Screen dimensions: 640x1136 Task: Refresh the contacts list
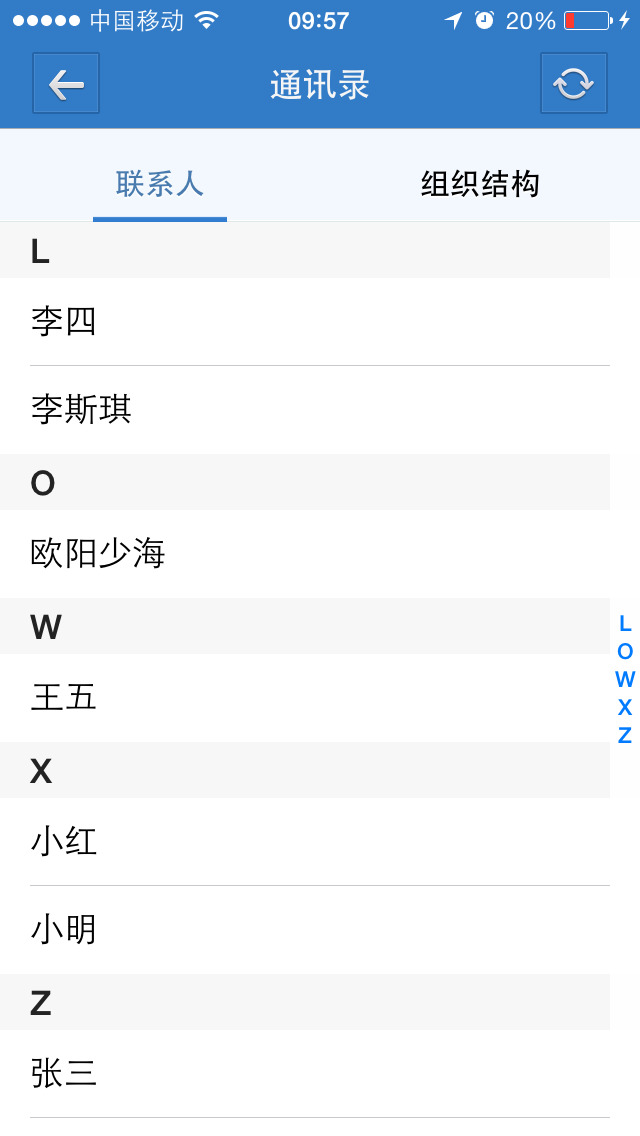[573, 83]
